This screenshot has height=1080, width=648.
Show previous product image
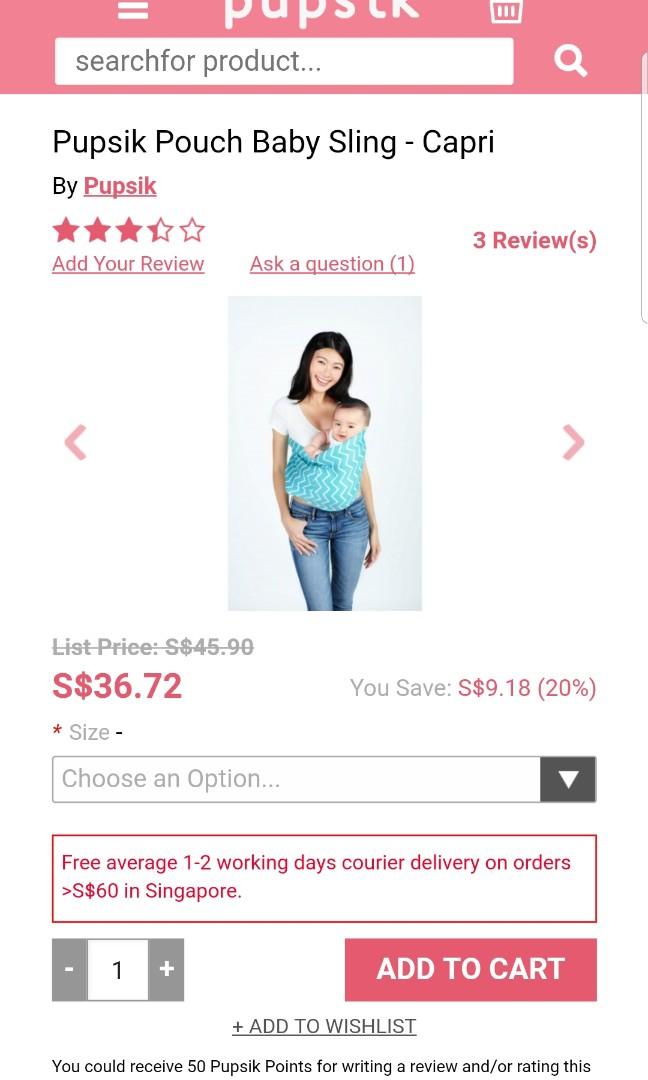[76, 442]
